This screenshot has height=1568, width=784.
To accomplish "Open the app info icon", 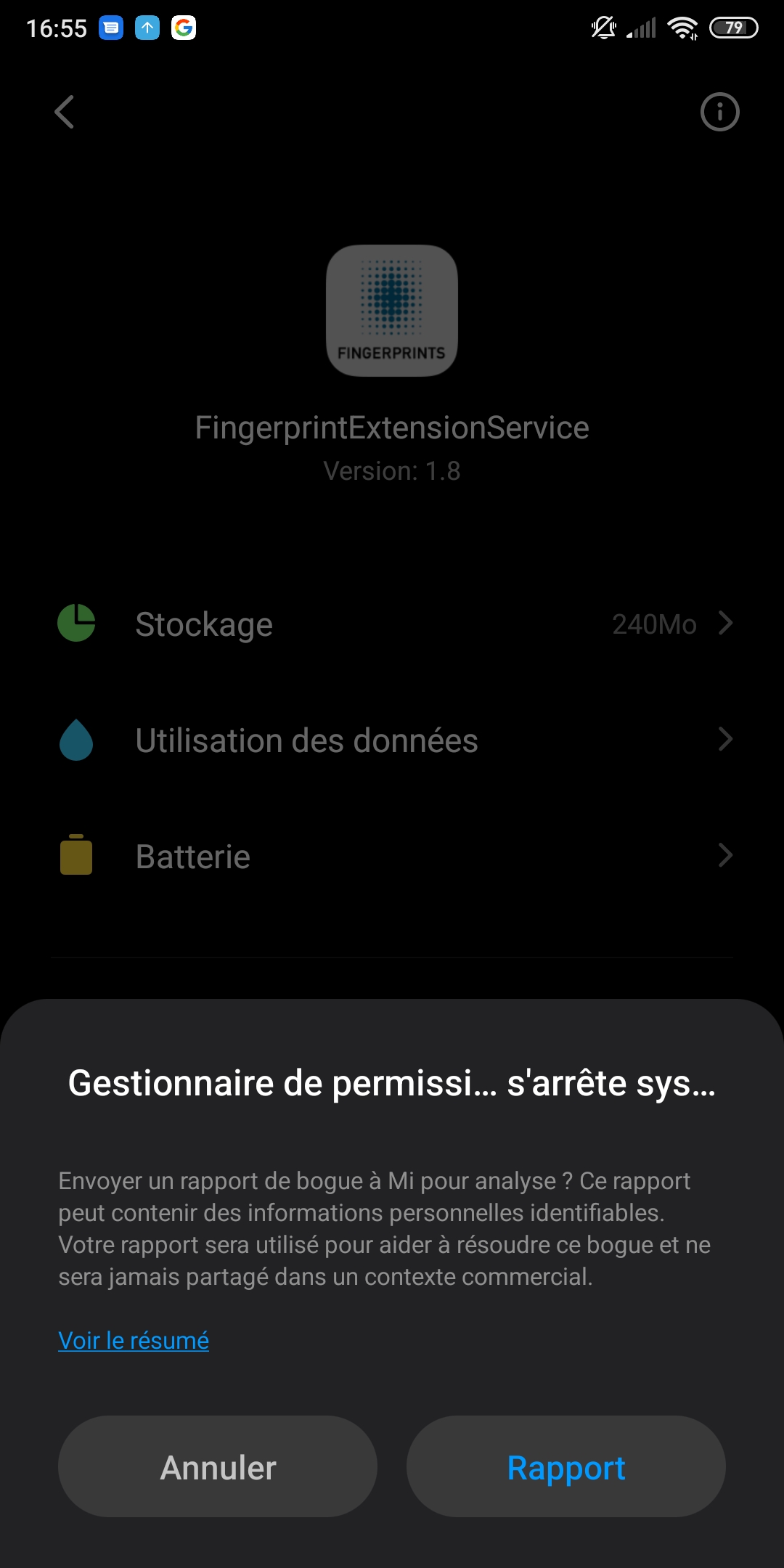I will pos(719,112).
